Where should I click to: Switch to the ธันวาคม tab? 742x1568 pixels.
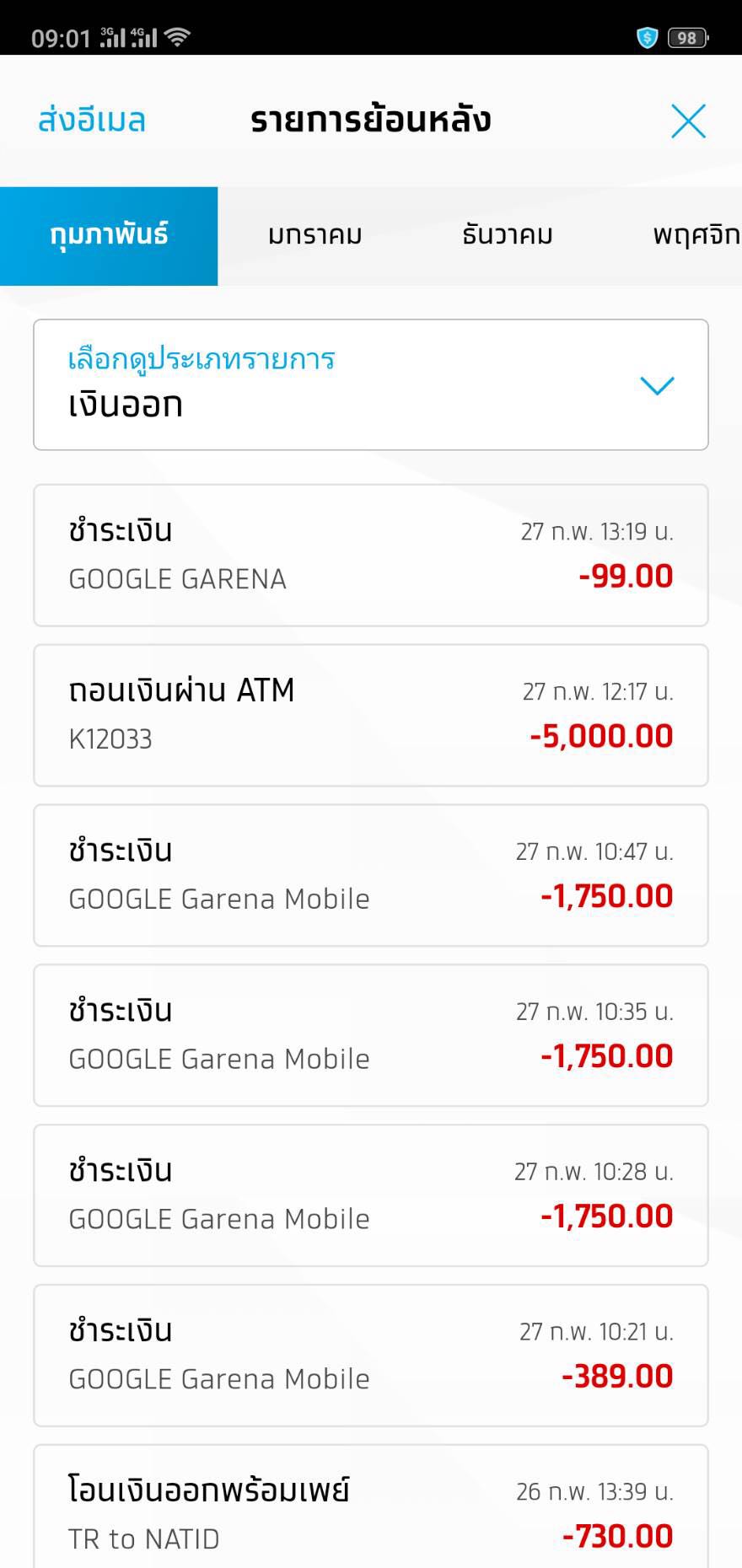(x=508, y=236)
